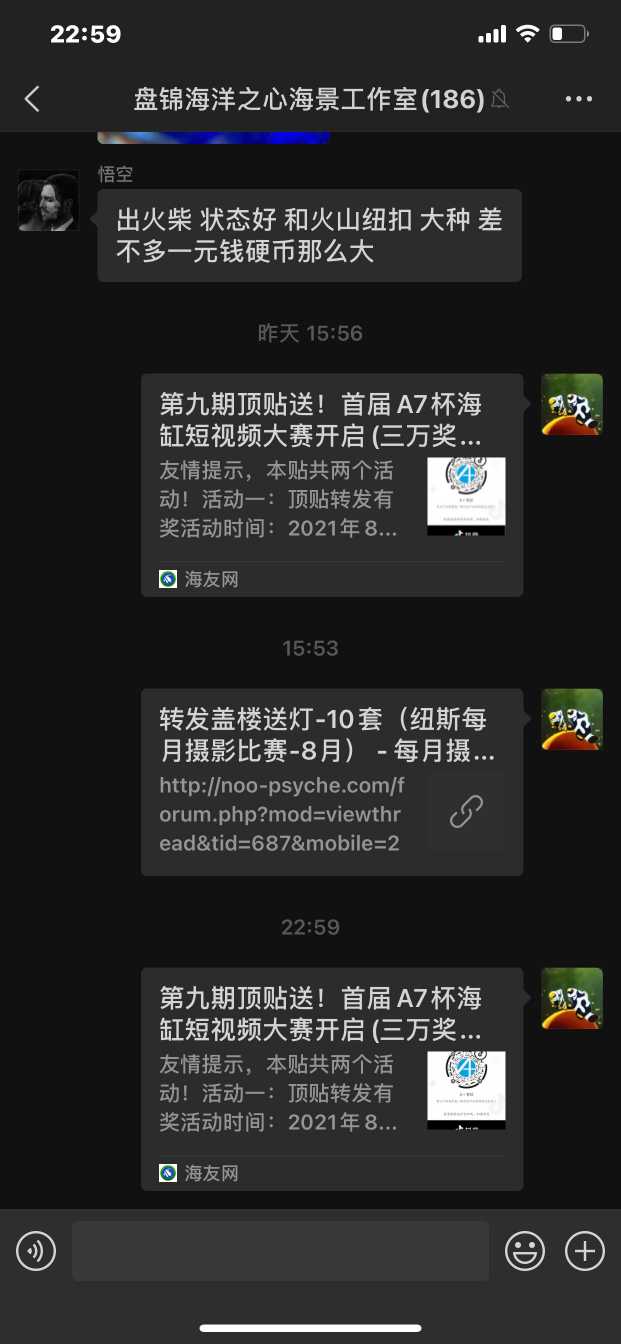This screenshot has height=1344, width=621.
Task: Open the emoji sticker panel
Action: (525, 1251)
